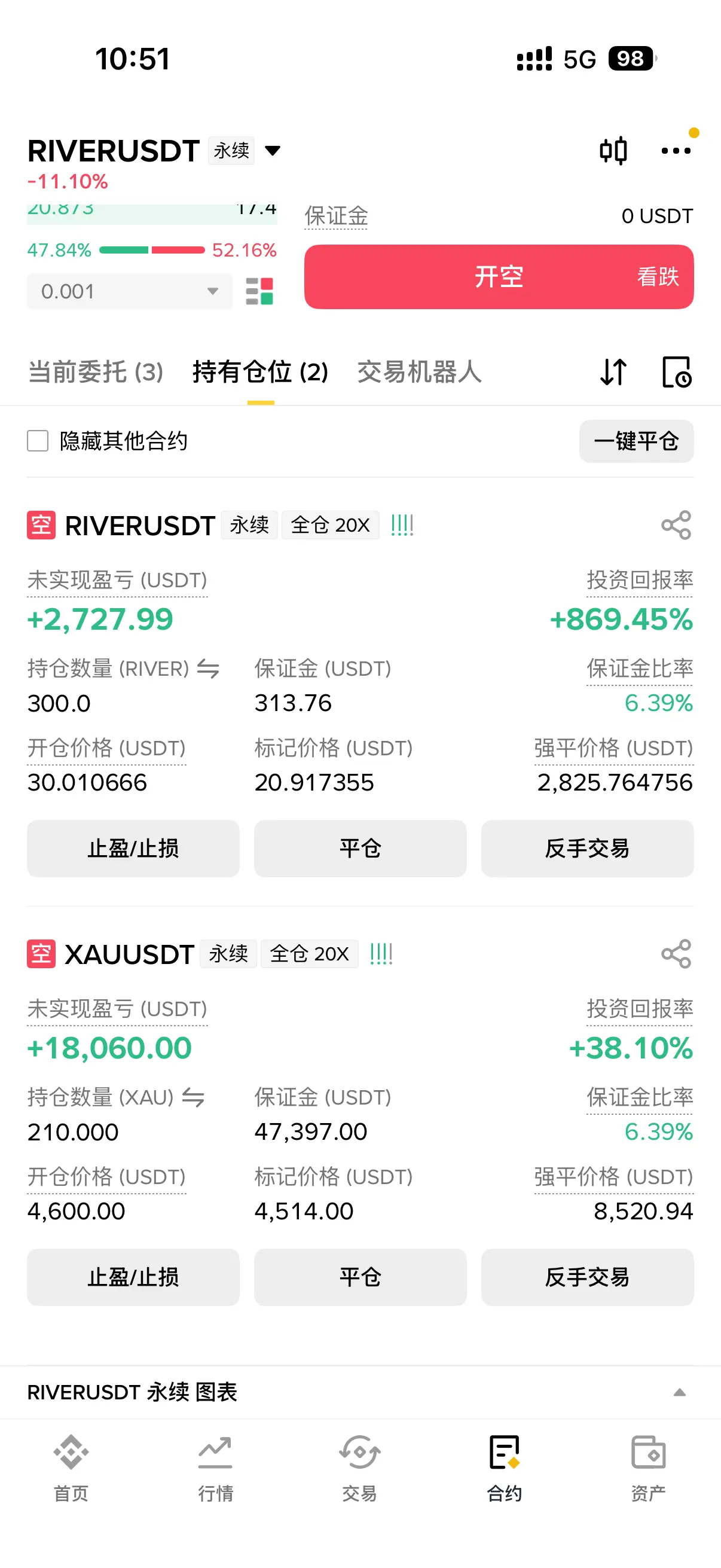Image resolution: width=721 pixels, height=1568 pixels.
Task: Expand the RIVERUSDT pair selector dropdown
Action: pos(273,150)
